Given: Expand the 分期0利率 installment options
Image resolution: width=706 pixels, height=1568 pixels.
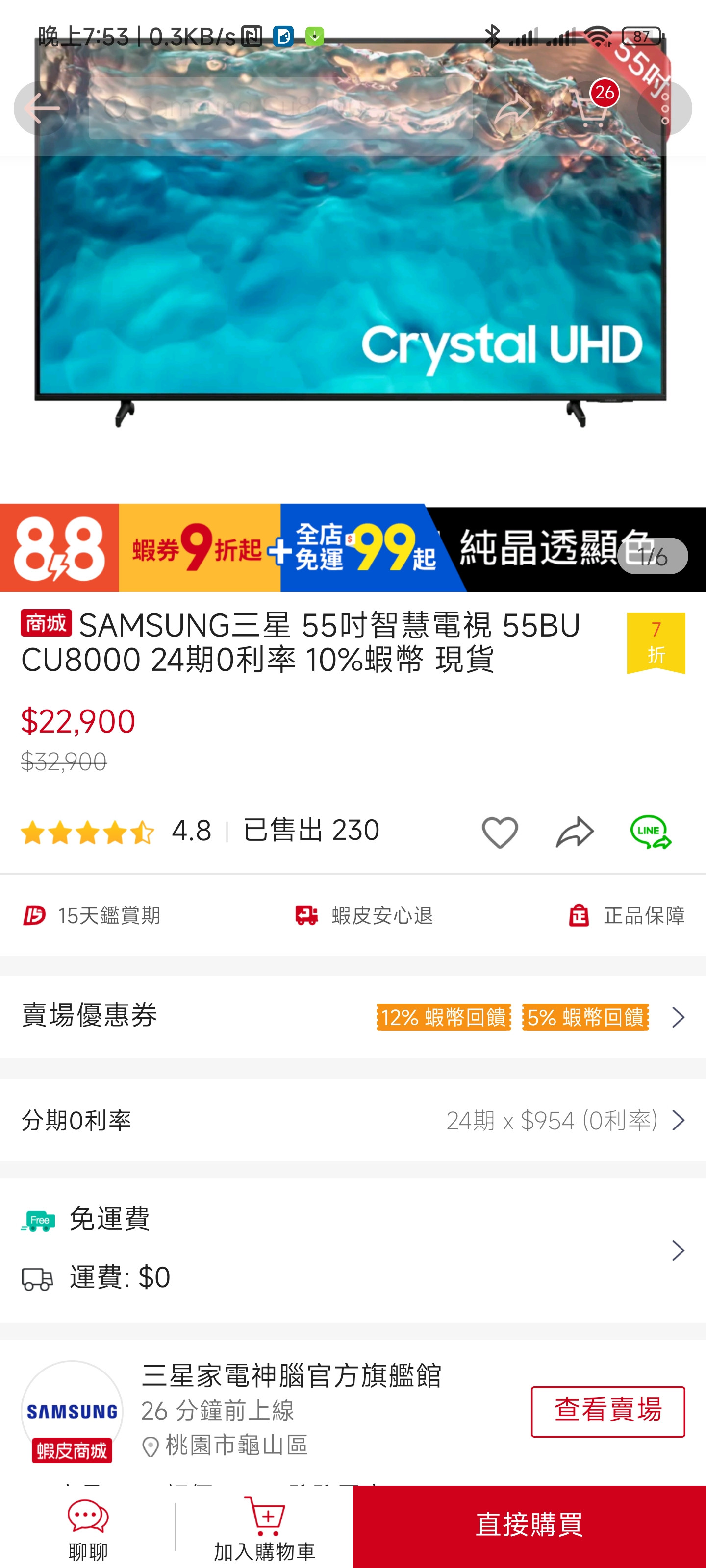Looking at the screenshot, I should 353,1120.
